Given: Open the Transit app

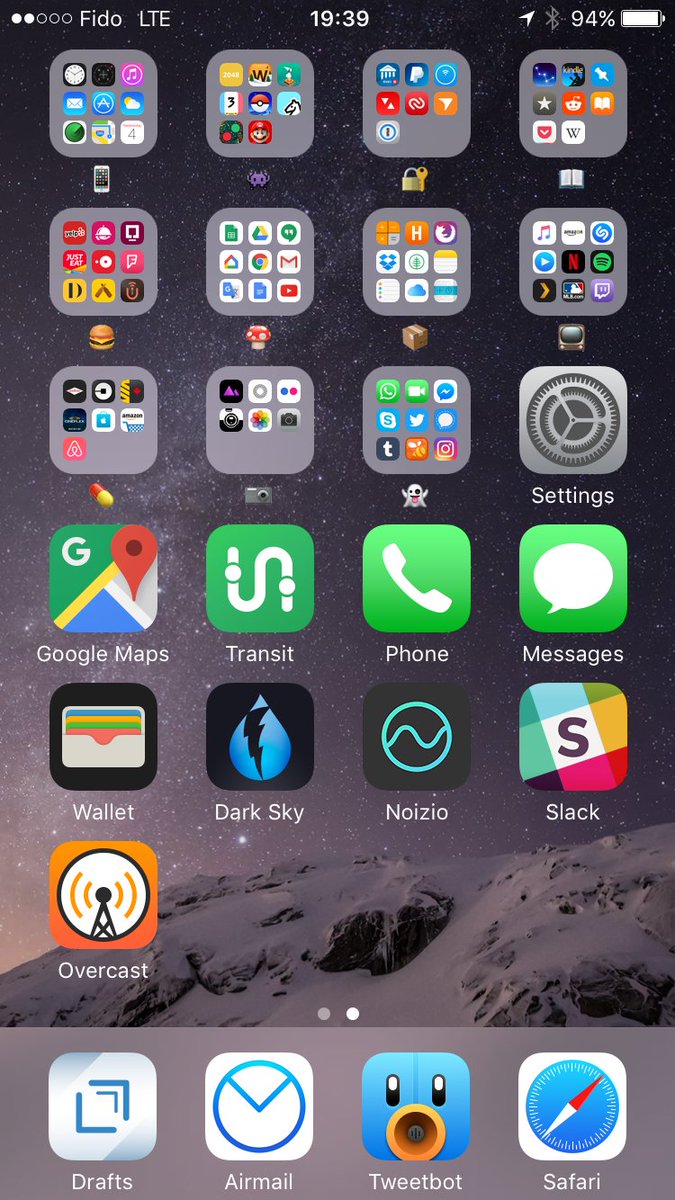Looking at the screenshot, I should [x=260, y=579].
